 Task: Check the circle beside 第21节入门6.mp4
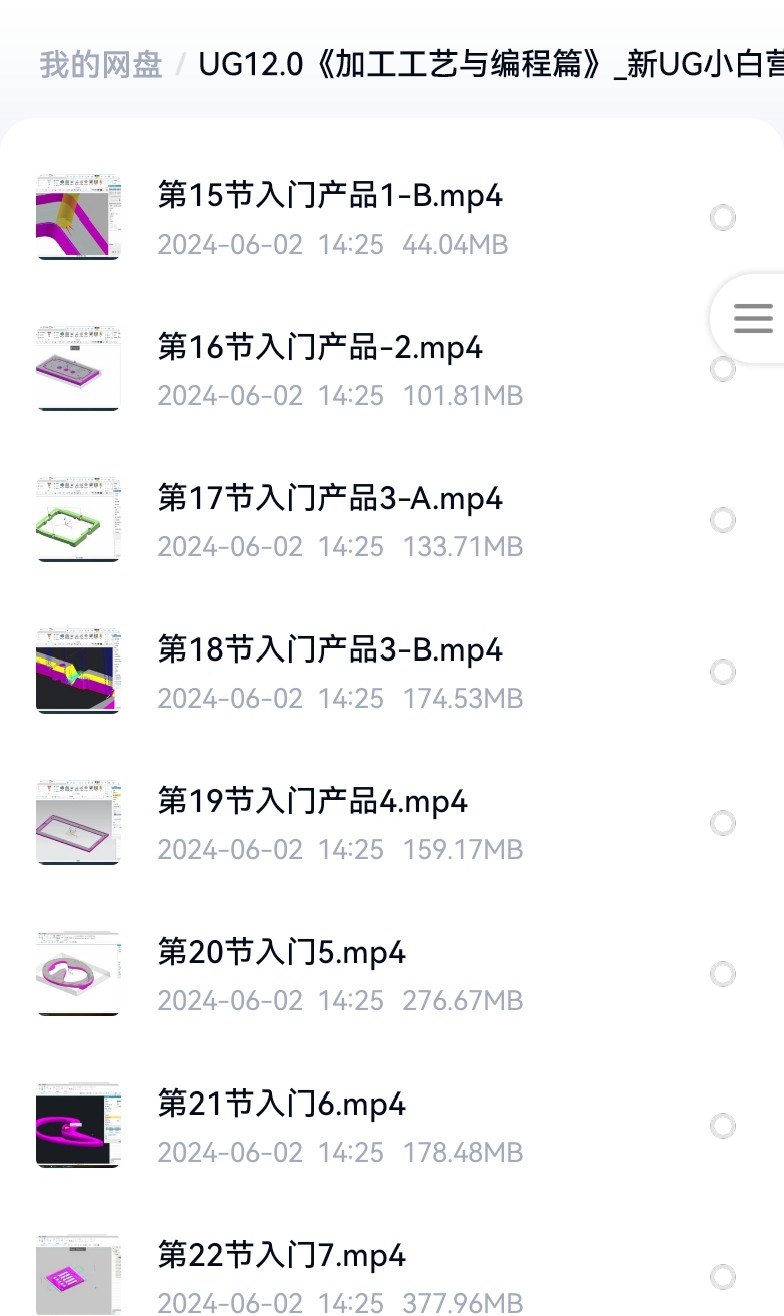point(722,1126)
